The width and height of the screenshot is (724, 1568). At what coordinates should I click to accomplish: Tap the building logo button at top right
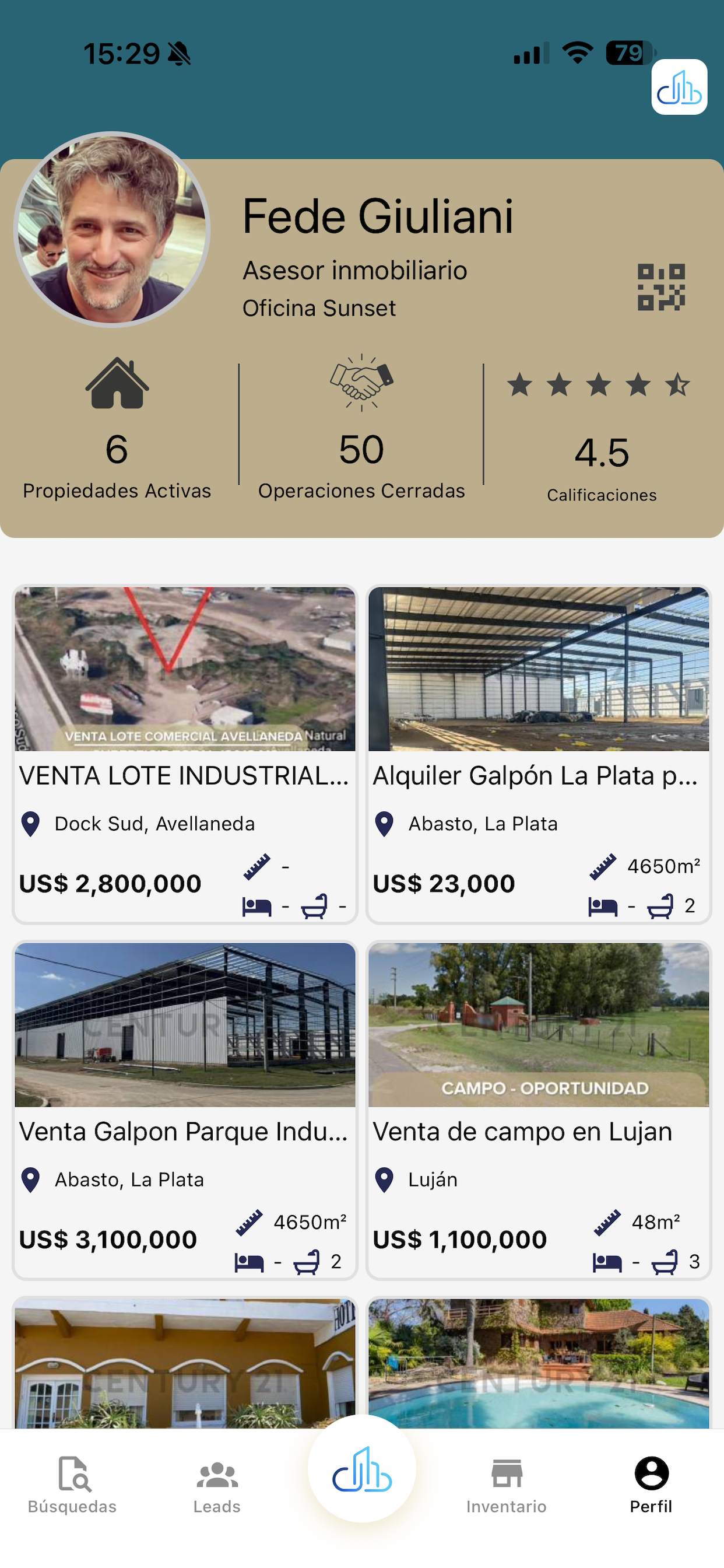679,87
